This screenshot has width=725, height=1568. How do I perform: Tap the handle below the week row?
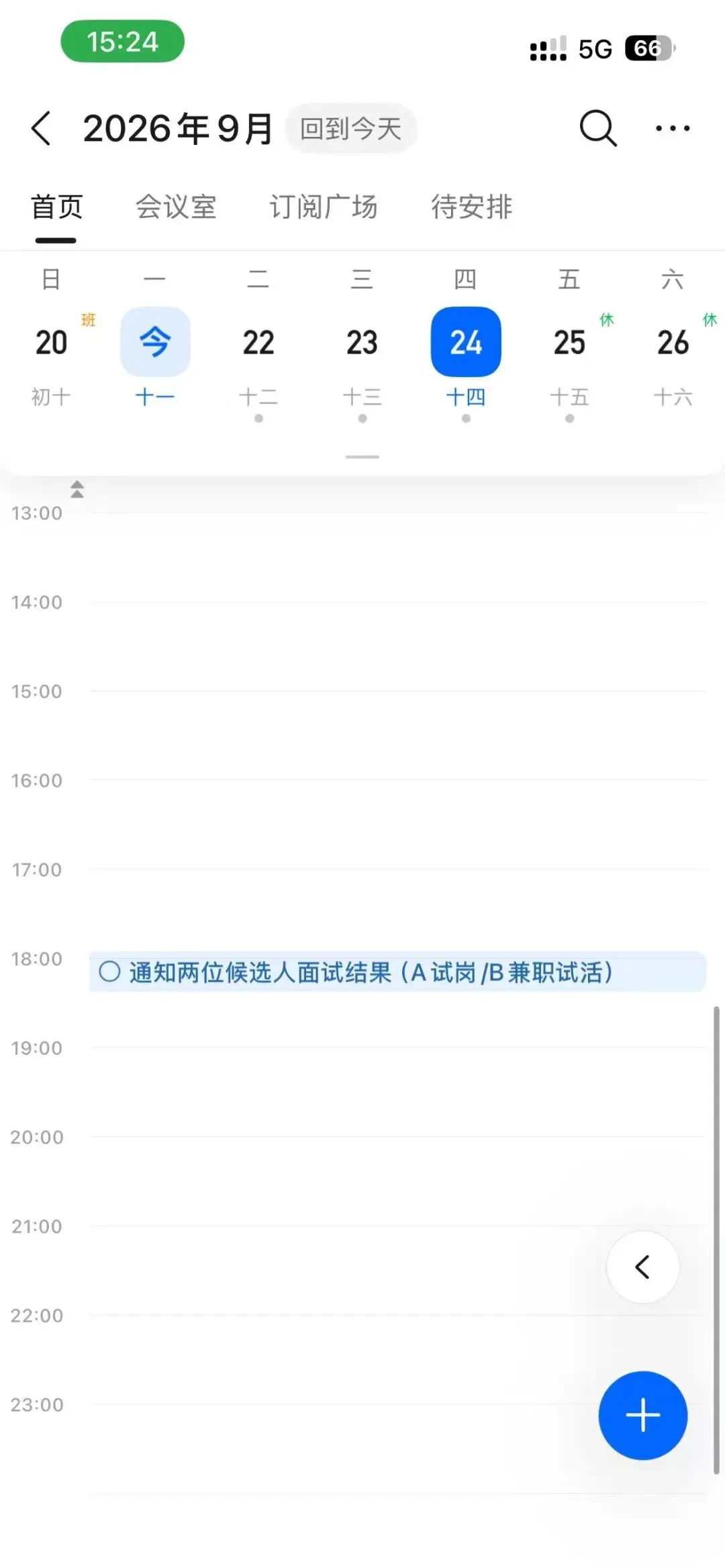pos(362,457)
